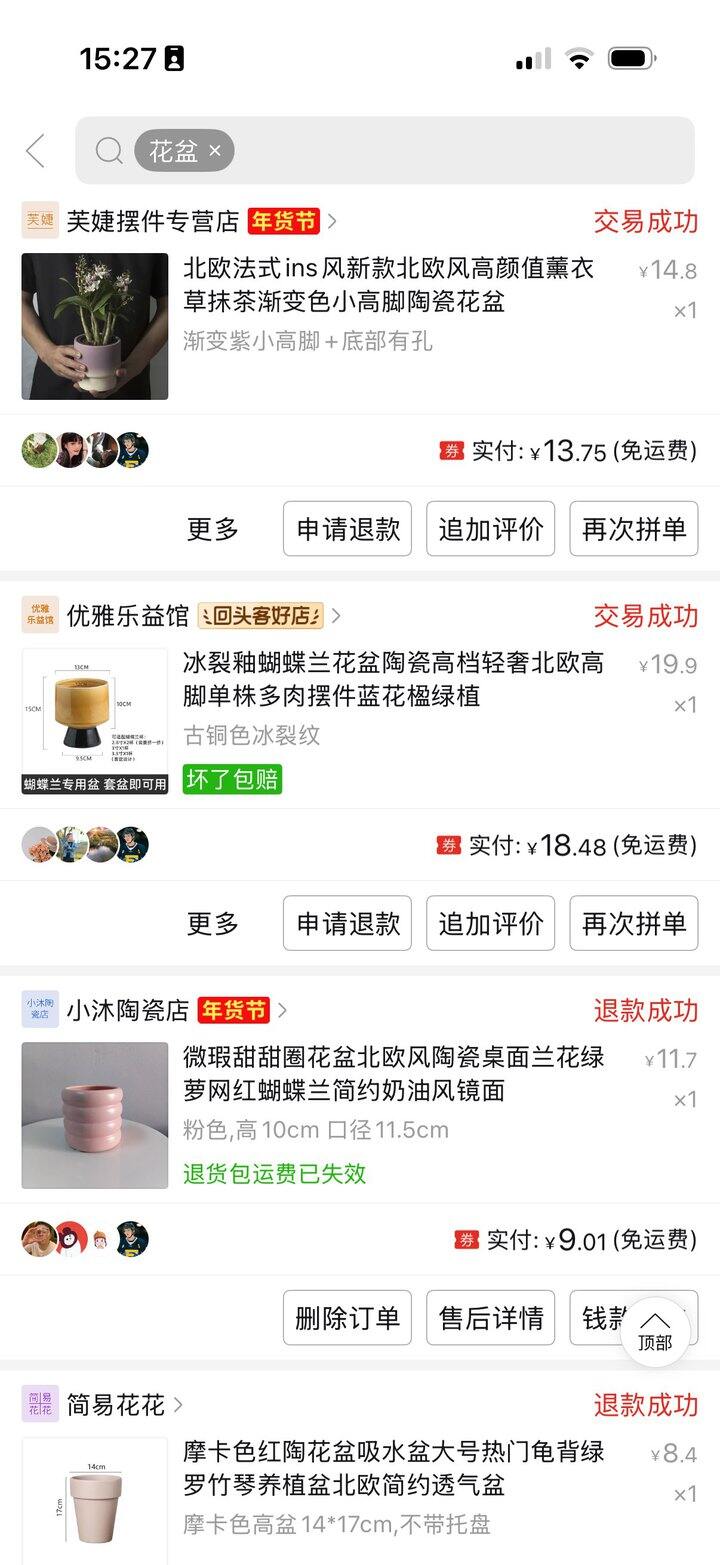
Task: Buy again from 芙婕摆件专营店 order
Action: point(634,529)
